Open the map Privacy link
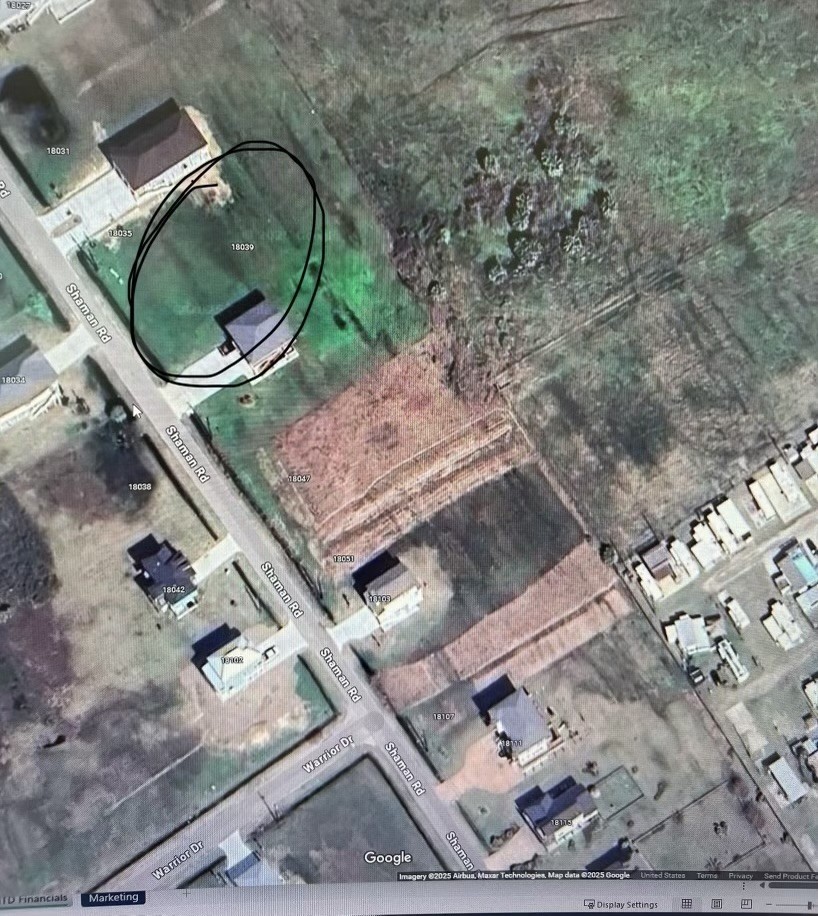The width and height of the screenshot is (818, 916). [740, 876]
